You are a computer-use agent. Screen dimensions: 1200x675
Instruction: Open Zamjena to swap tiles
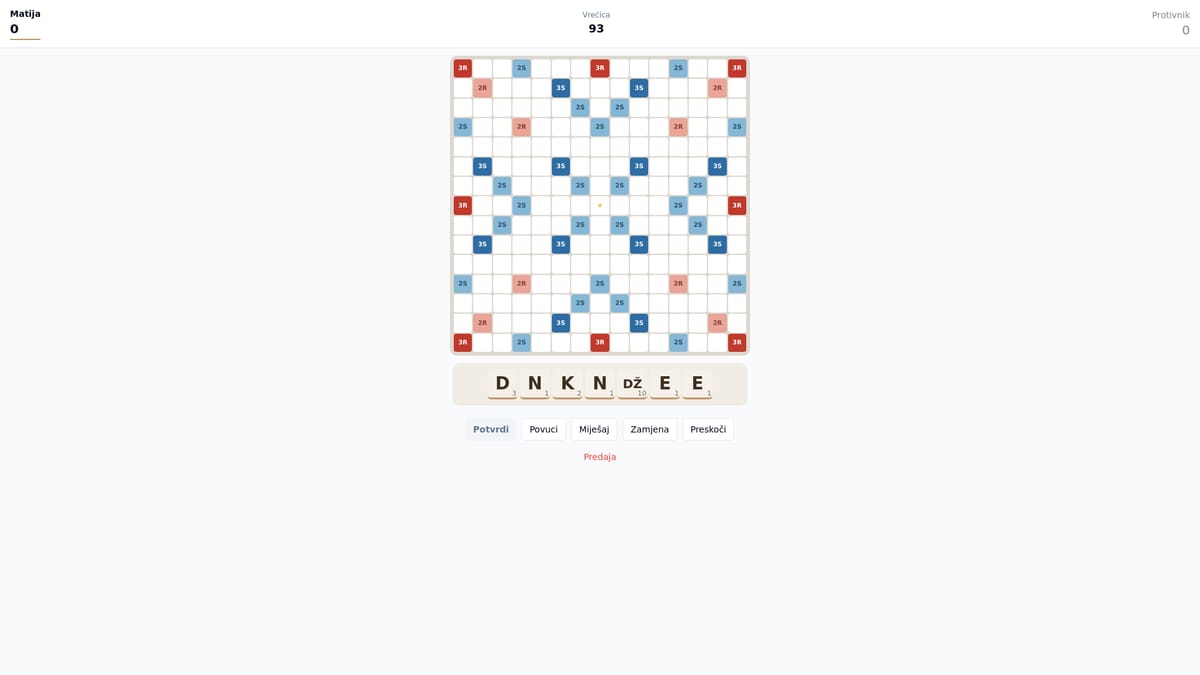[650, 430]
